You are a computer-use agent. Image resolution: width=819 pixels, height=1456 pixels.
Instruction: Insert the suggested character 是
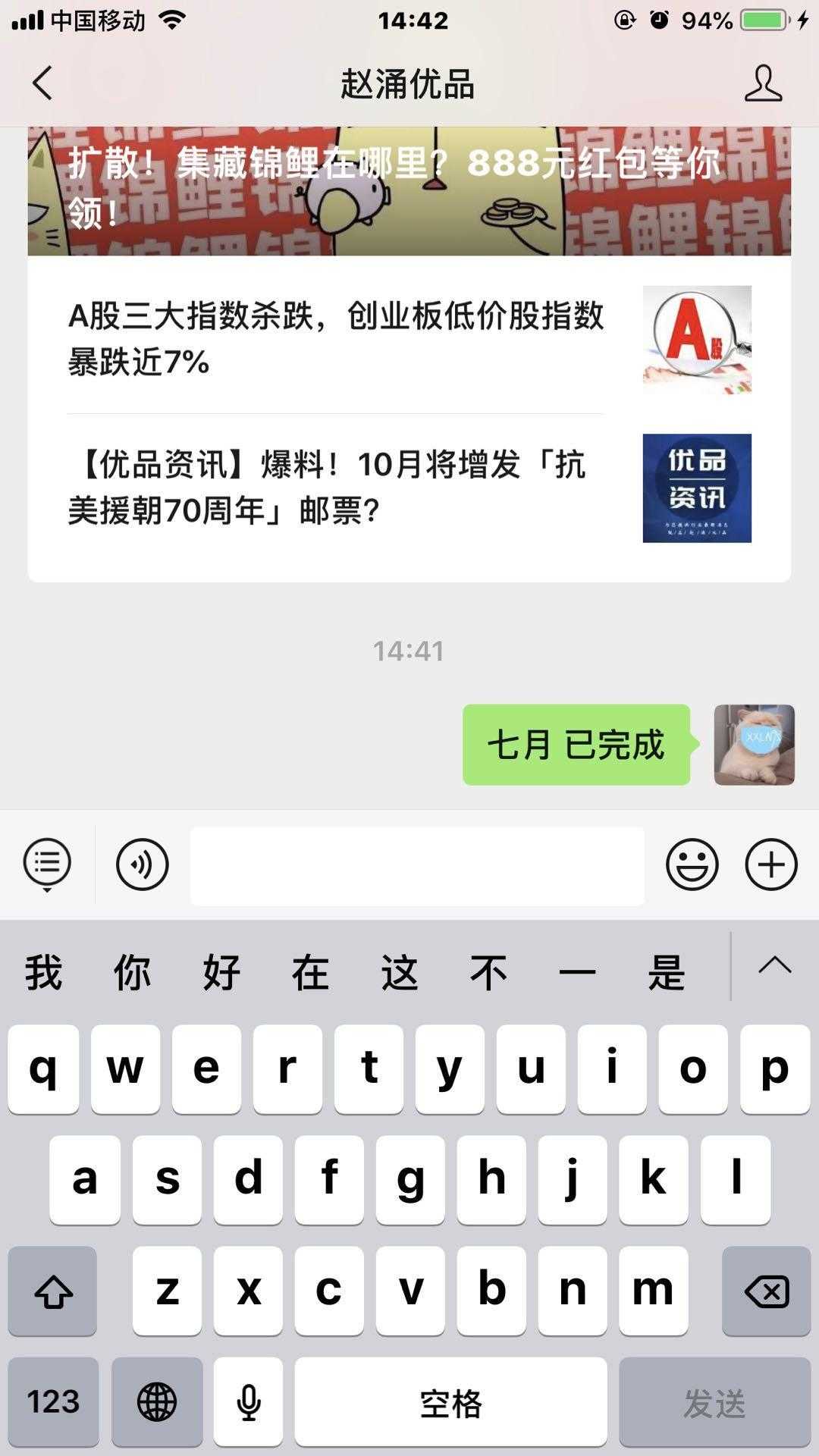(x=666, y=972)
